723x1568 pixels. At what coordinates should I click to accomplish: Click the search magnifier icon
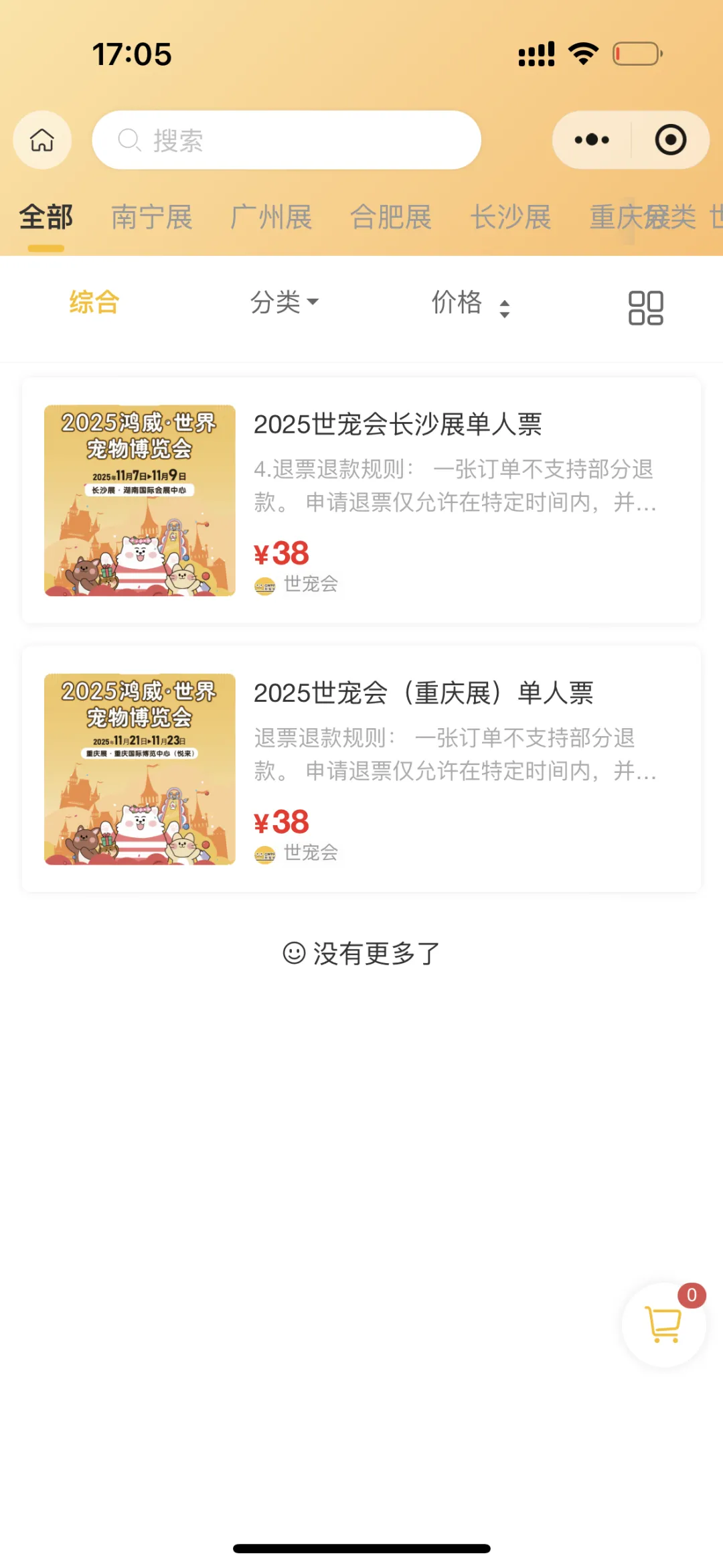tap(128, 140)
